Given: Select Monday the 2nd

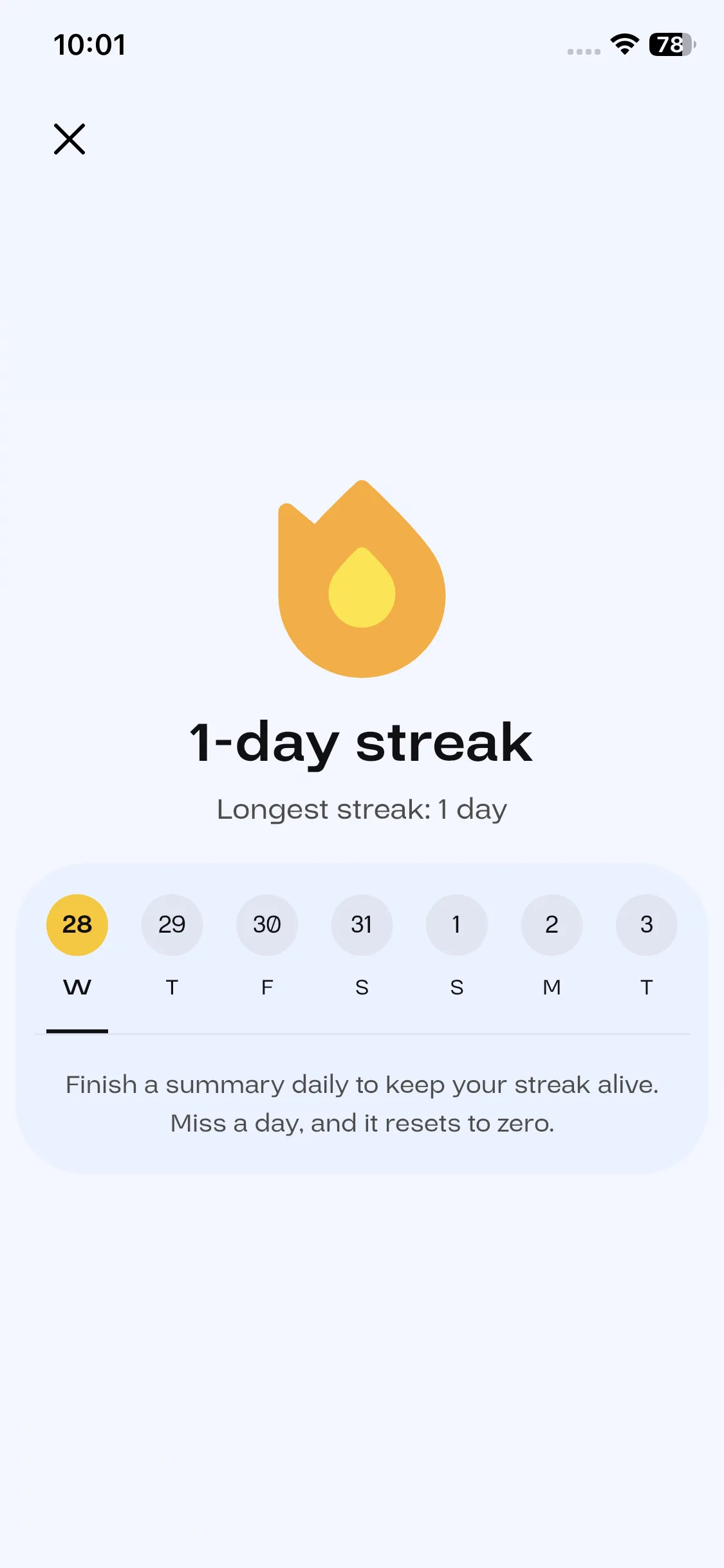Looking at the screenshot, I should pyautogui.click(x=552, y=924).
